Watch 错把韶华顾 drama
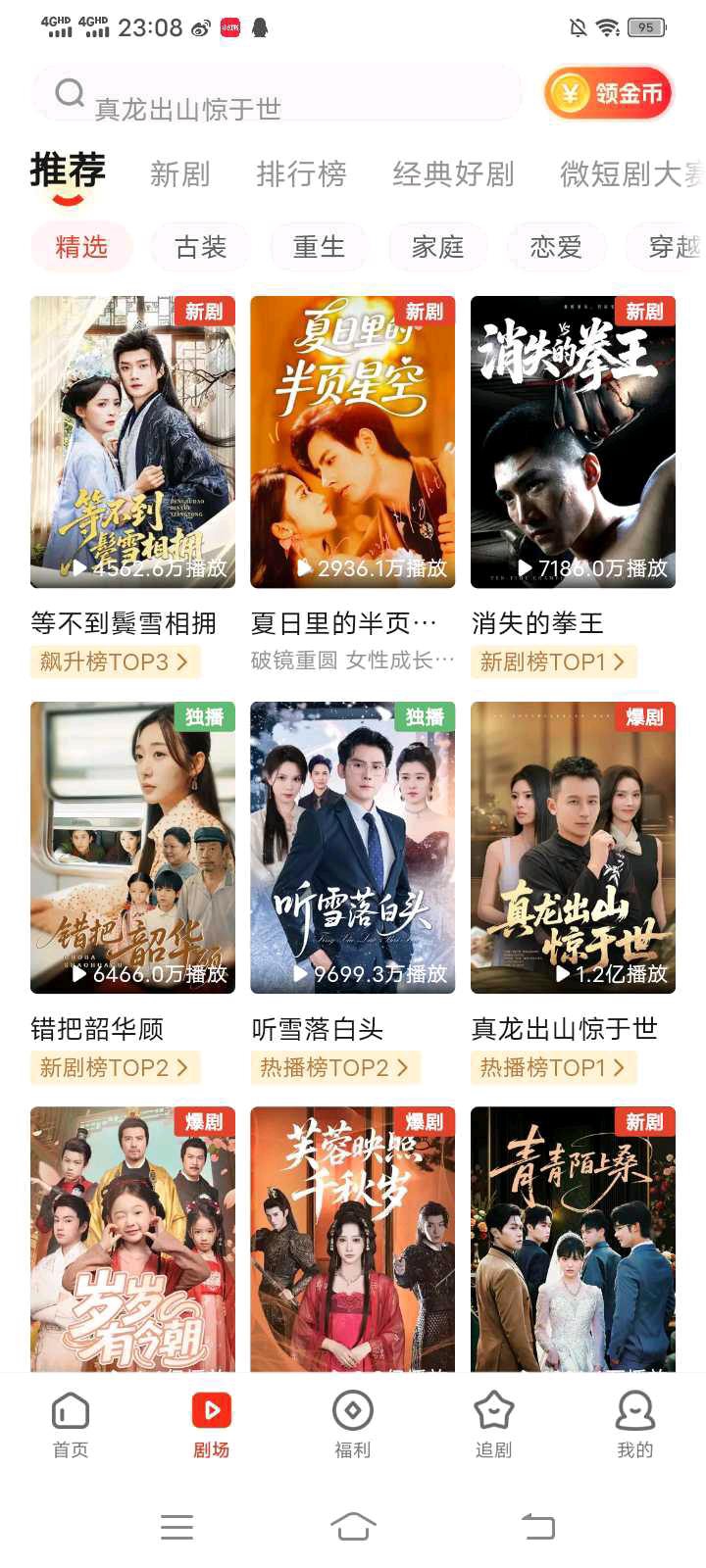 pos(132,848)
